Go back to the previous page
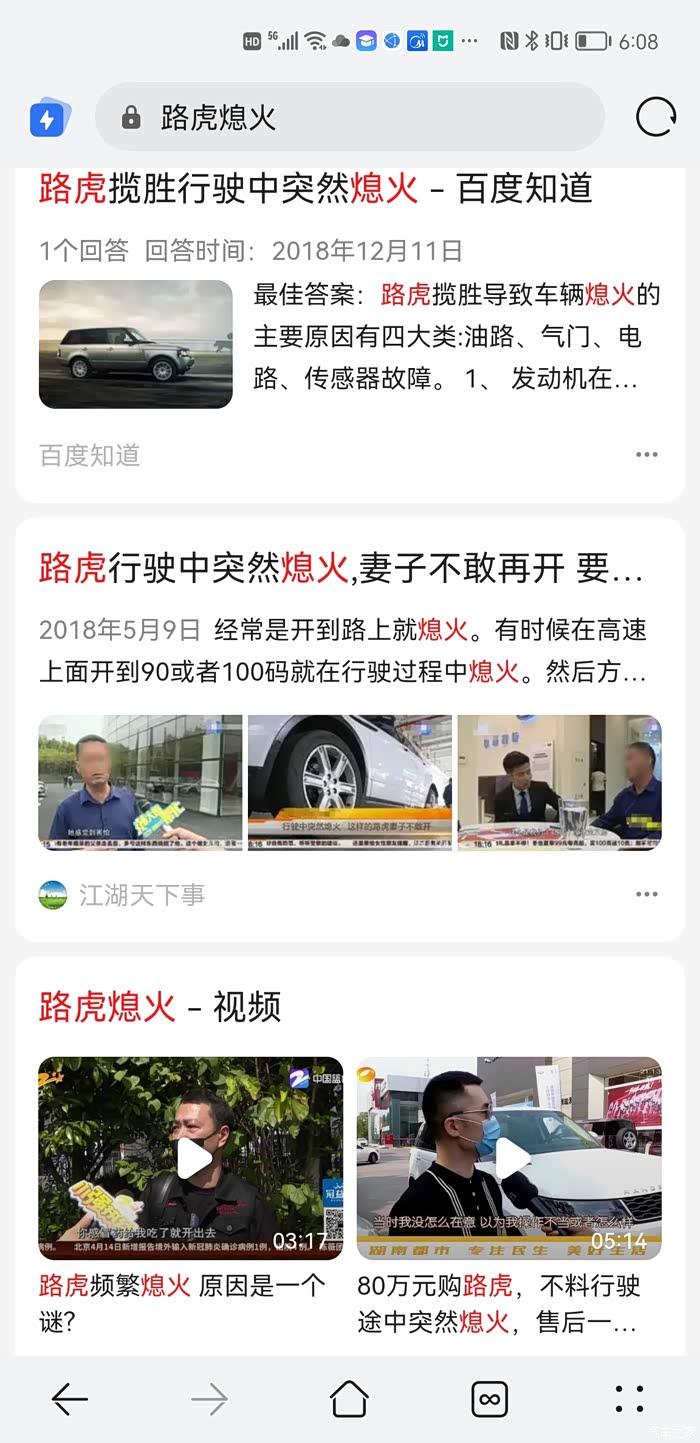 (x=70, y=1399)
